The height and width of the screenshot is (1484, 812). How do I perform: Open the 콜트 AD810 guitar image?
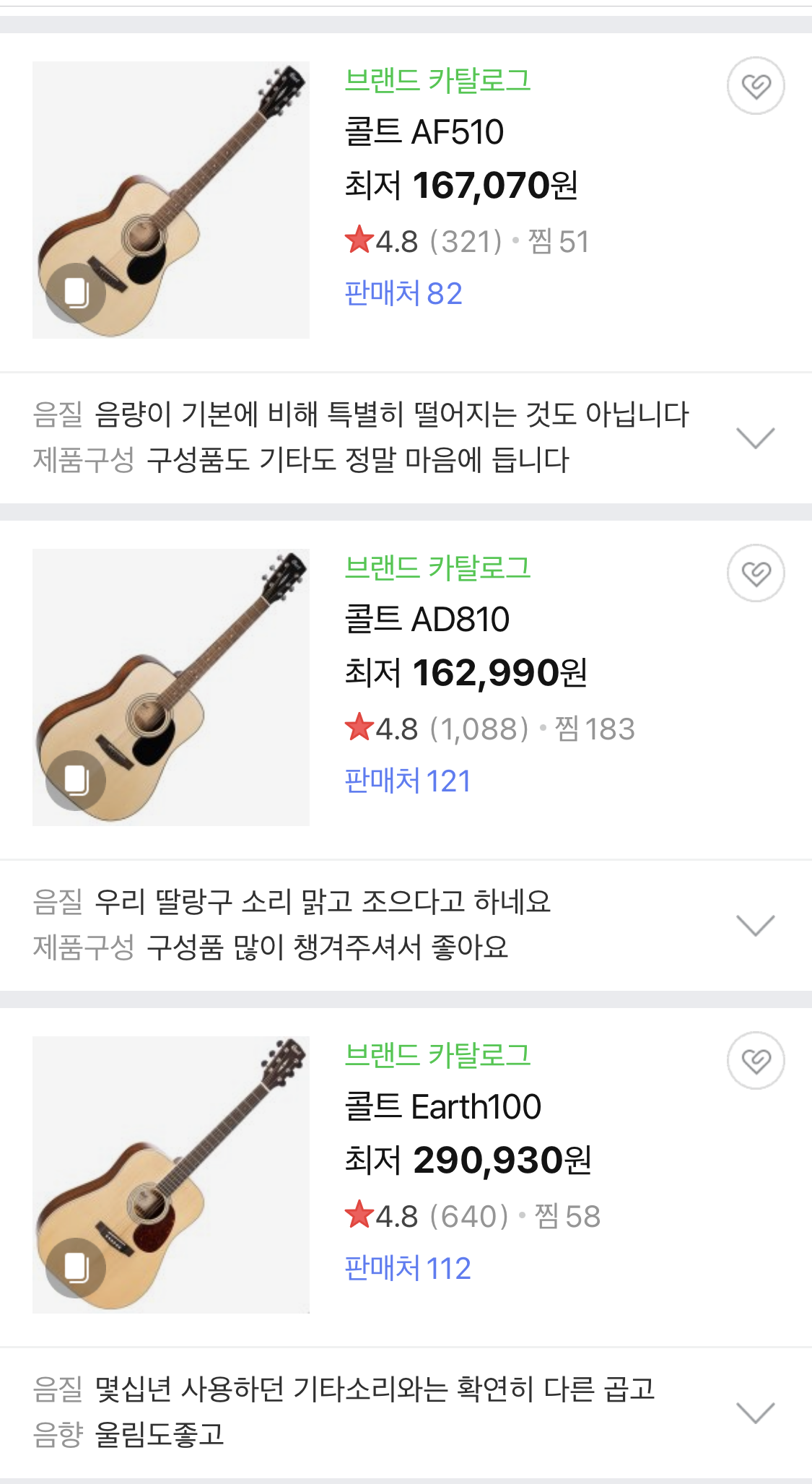click(171, 687)
